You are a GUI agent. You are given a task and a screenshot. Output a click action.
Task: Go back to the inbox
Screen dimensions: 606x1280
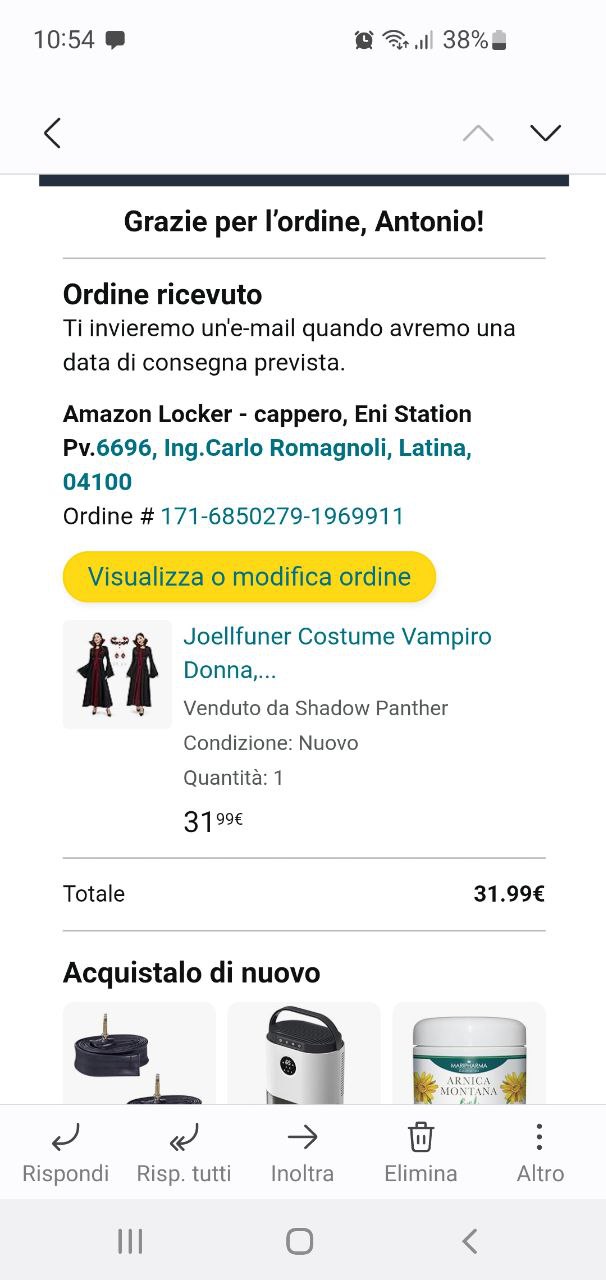pyautogui.click(x=53, y=133)
